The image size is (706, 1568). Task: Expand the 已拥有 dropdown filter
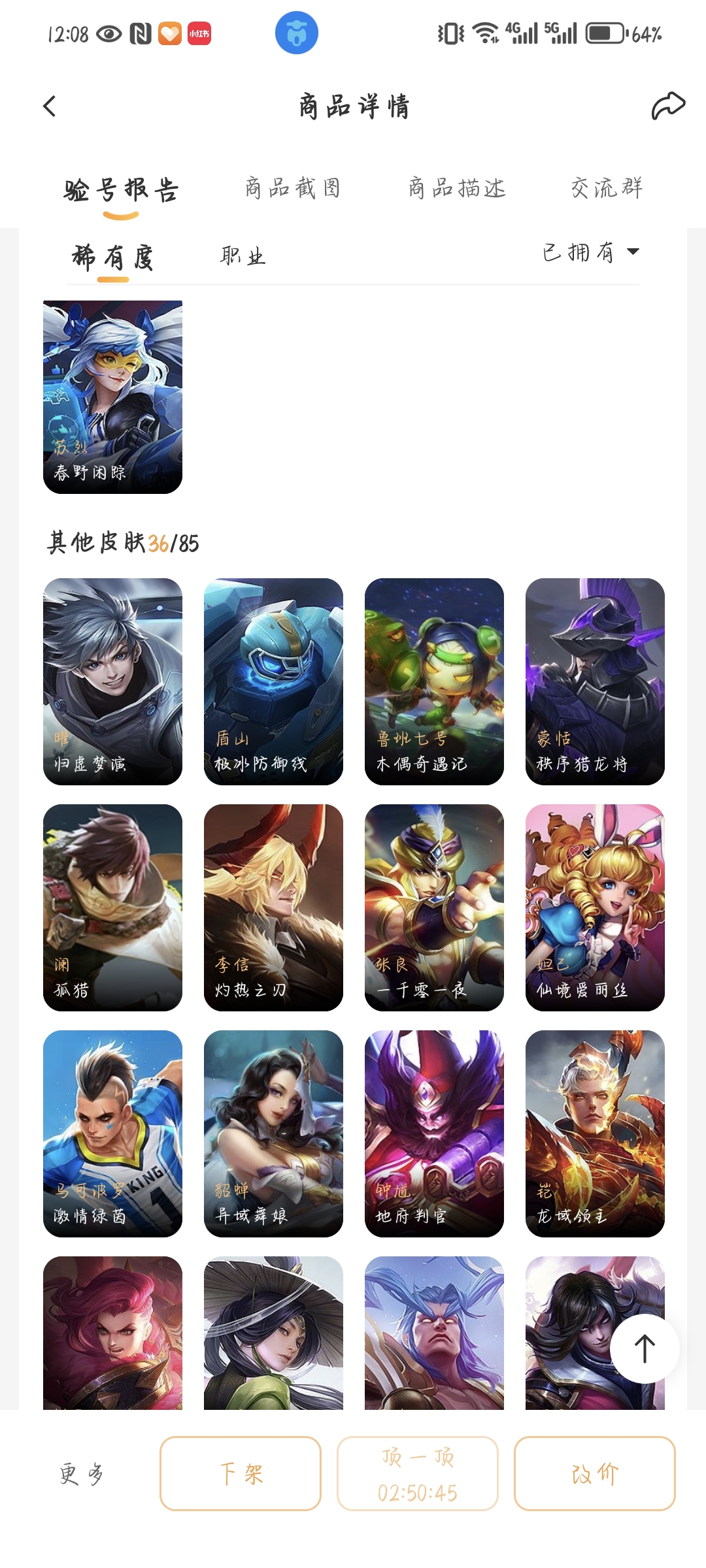click(x=590, y=252)
